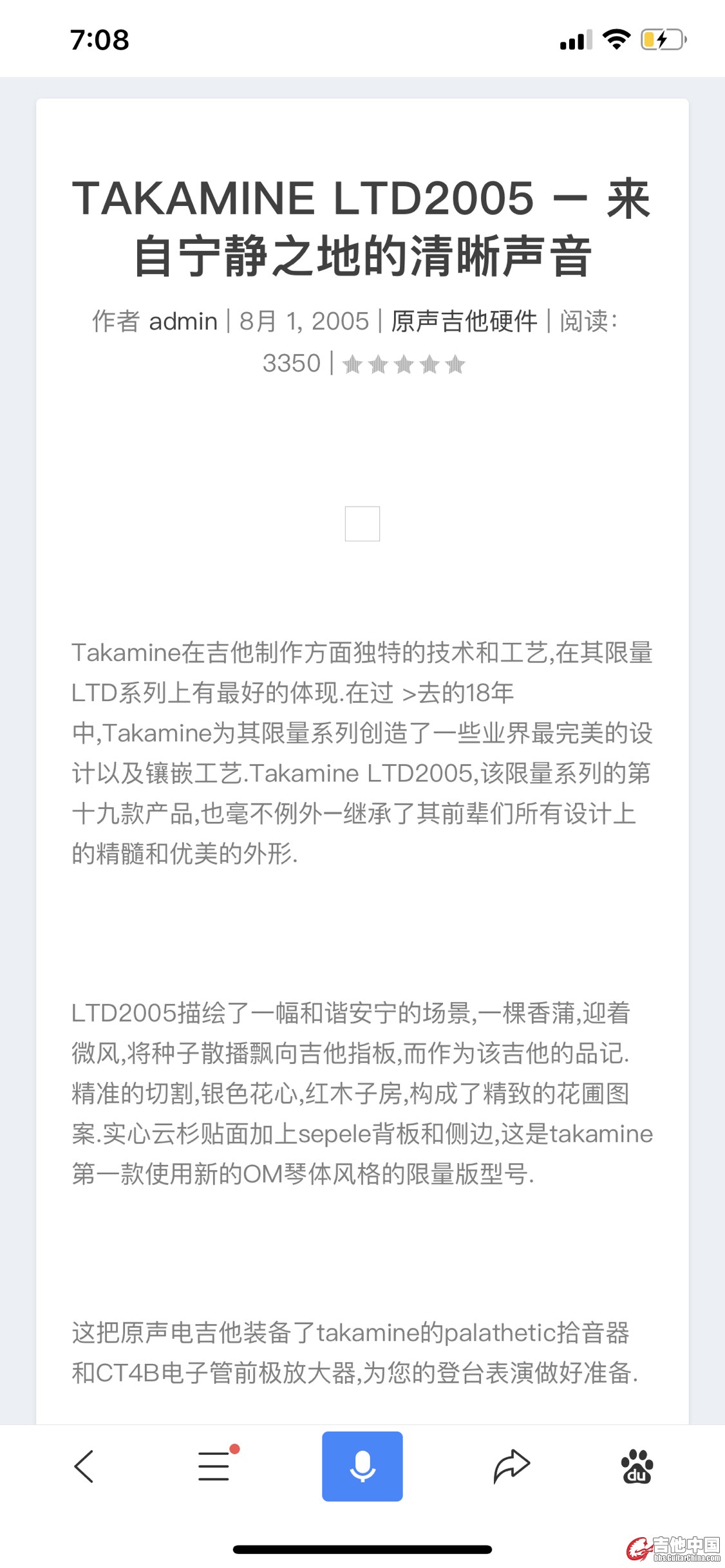Open the unloaded article image placeholder
725x1568 pixels.
pyautogui.click(x=362, y=524)
